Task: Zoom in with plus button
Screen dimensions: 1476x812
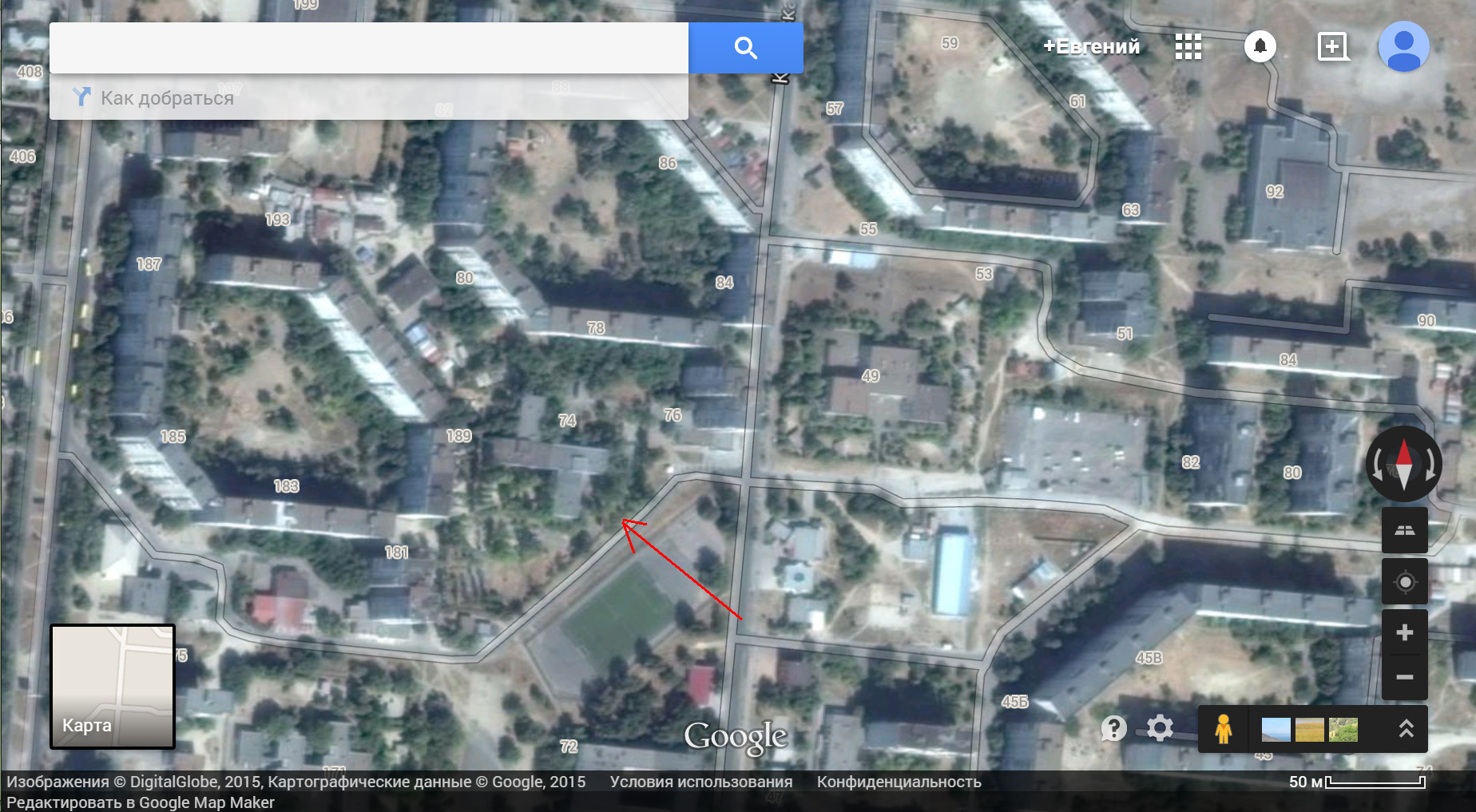Action: pyautogui.click(x=1405, y=632)
